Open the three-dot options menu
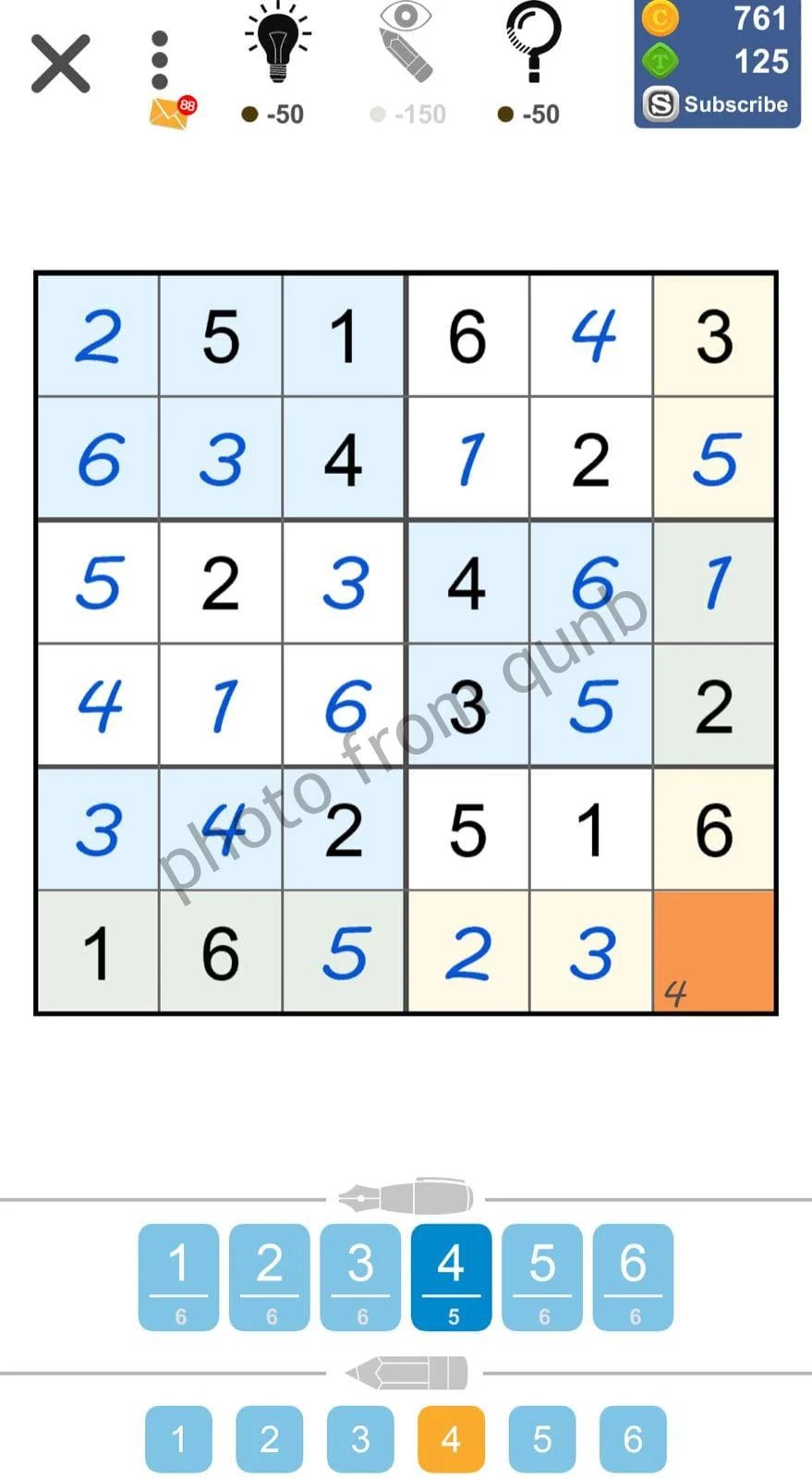This screenshot has width=812, height=1478. pos(160,58)
